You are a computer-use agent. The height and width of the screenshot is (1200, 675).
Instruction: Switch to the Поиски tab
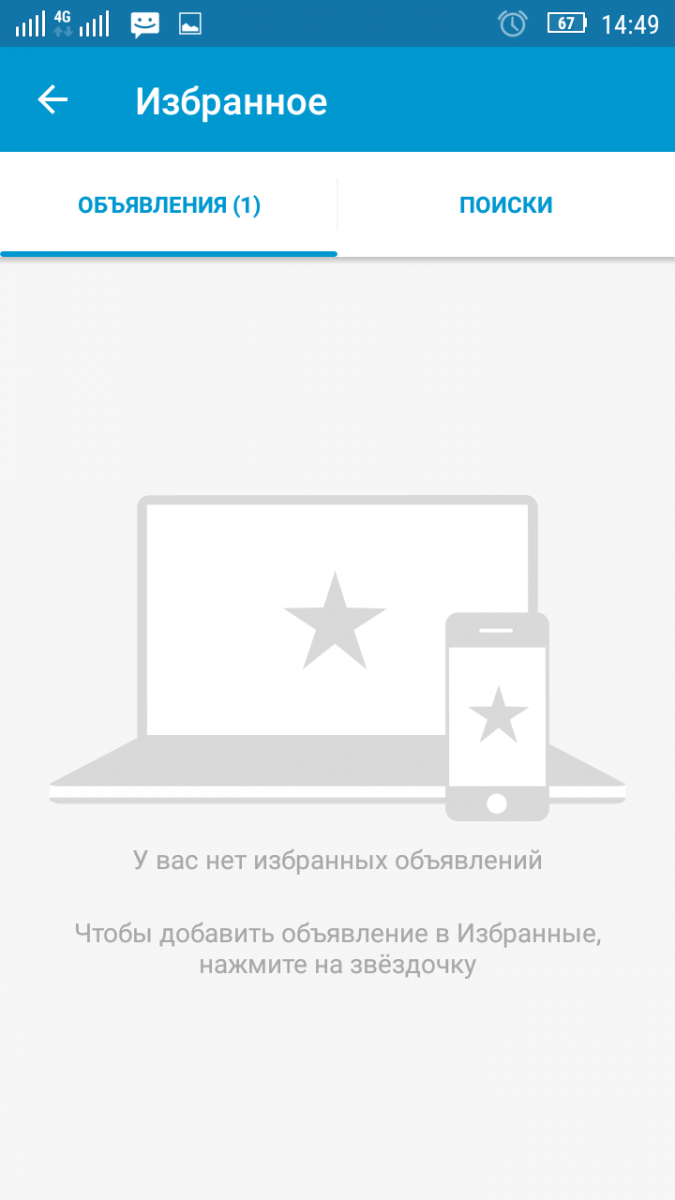click(x=506, y=206)
